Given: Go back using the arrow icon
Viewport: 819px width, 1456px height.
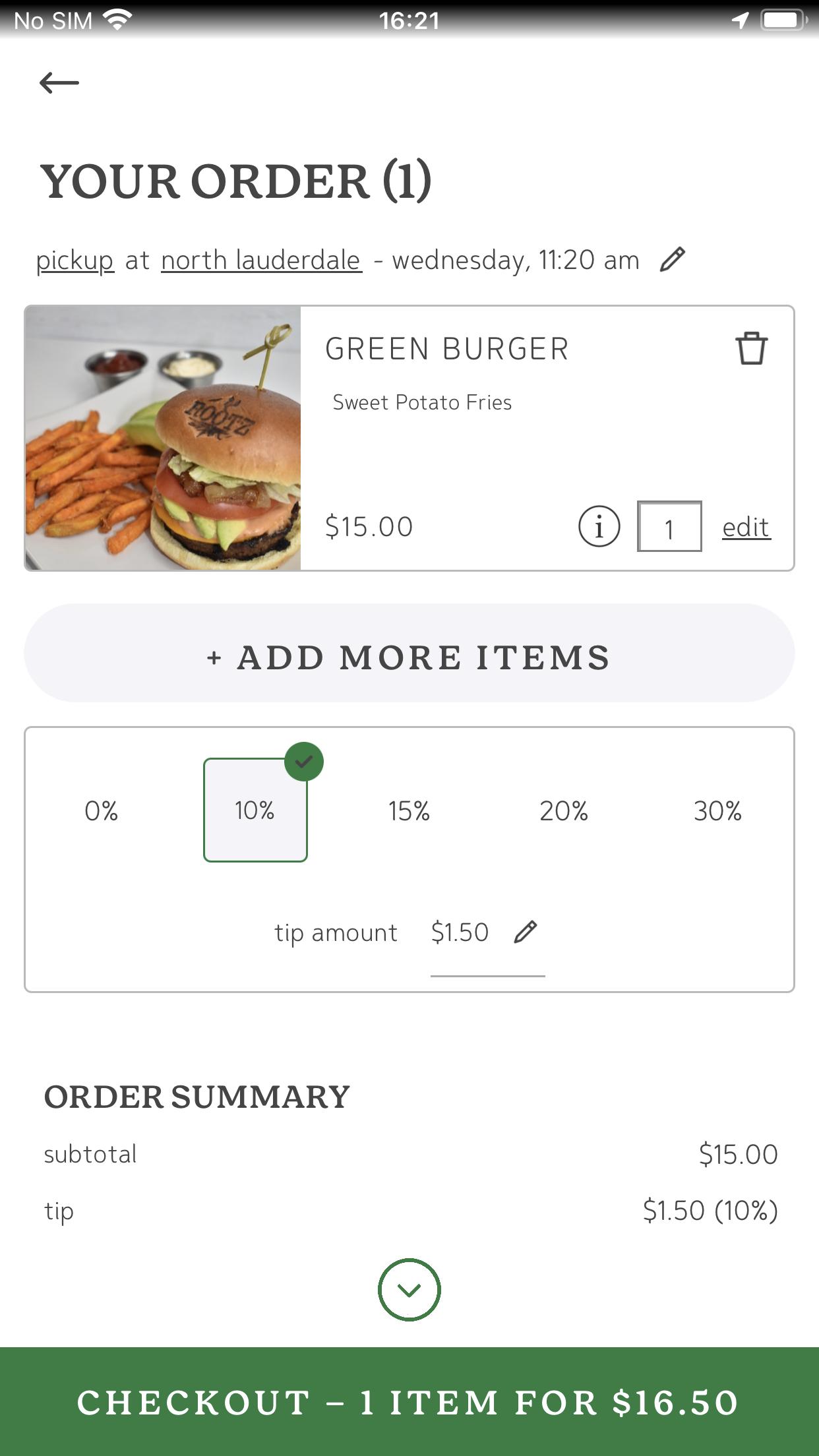Looking at the screenshot, I should click(59, 83).
